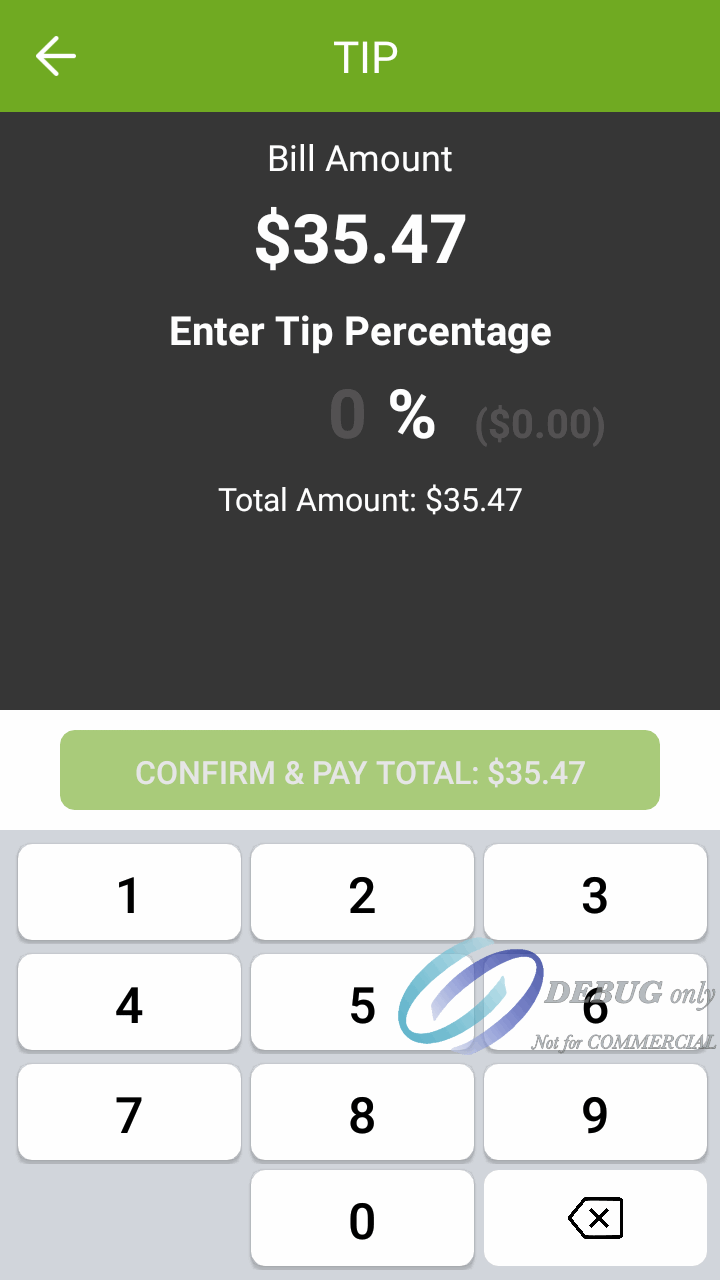Tap the number 2 key
Screen dimensions: 720x1280
pos(362,893)
